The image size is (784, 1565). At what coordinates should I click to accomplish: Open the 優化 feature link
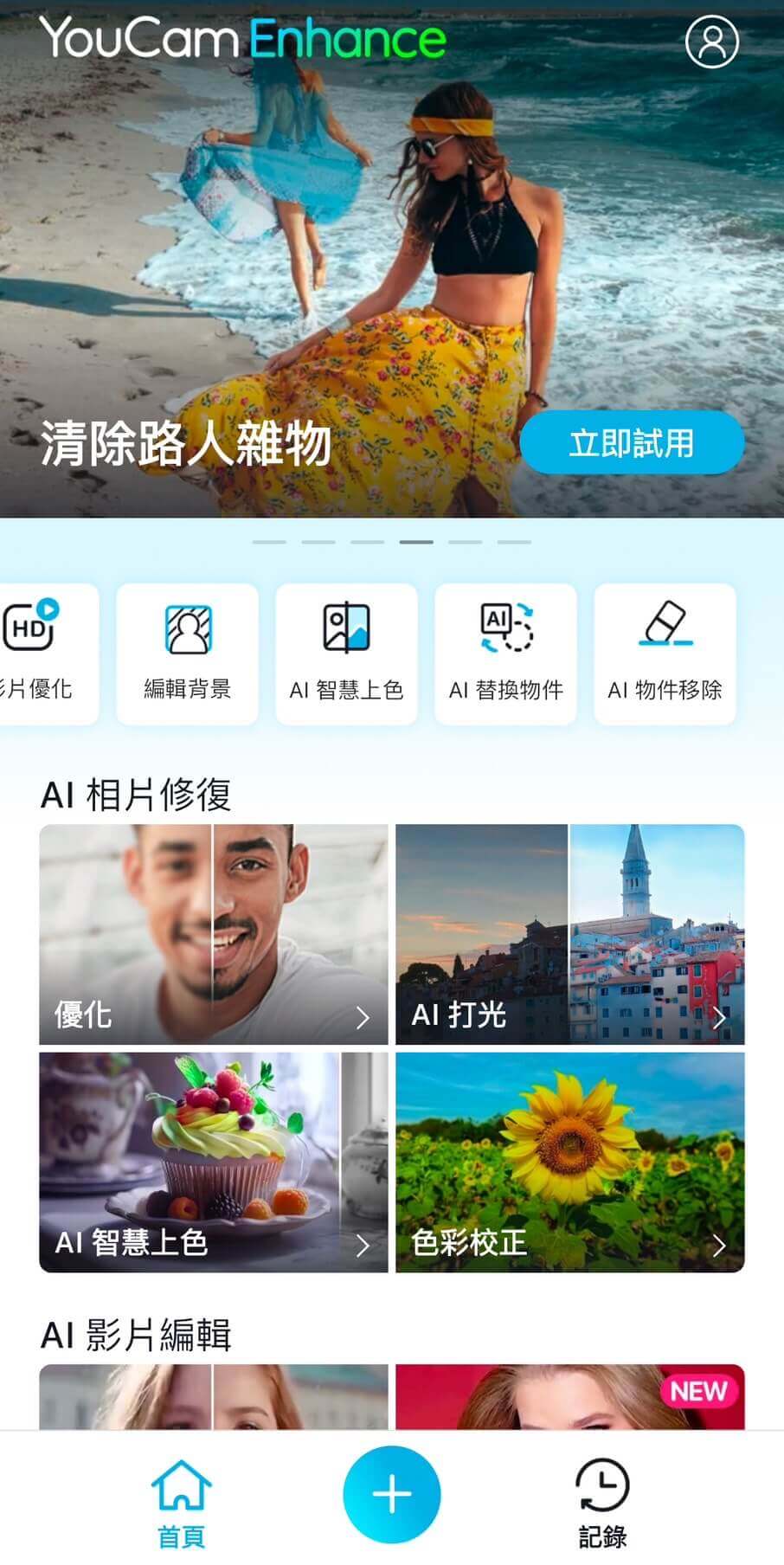pyautogui.click(x=82, y=1015)
